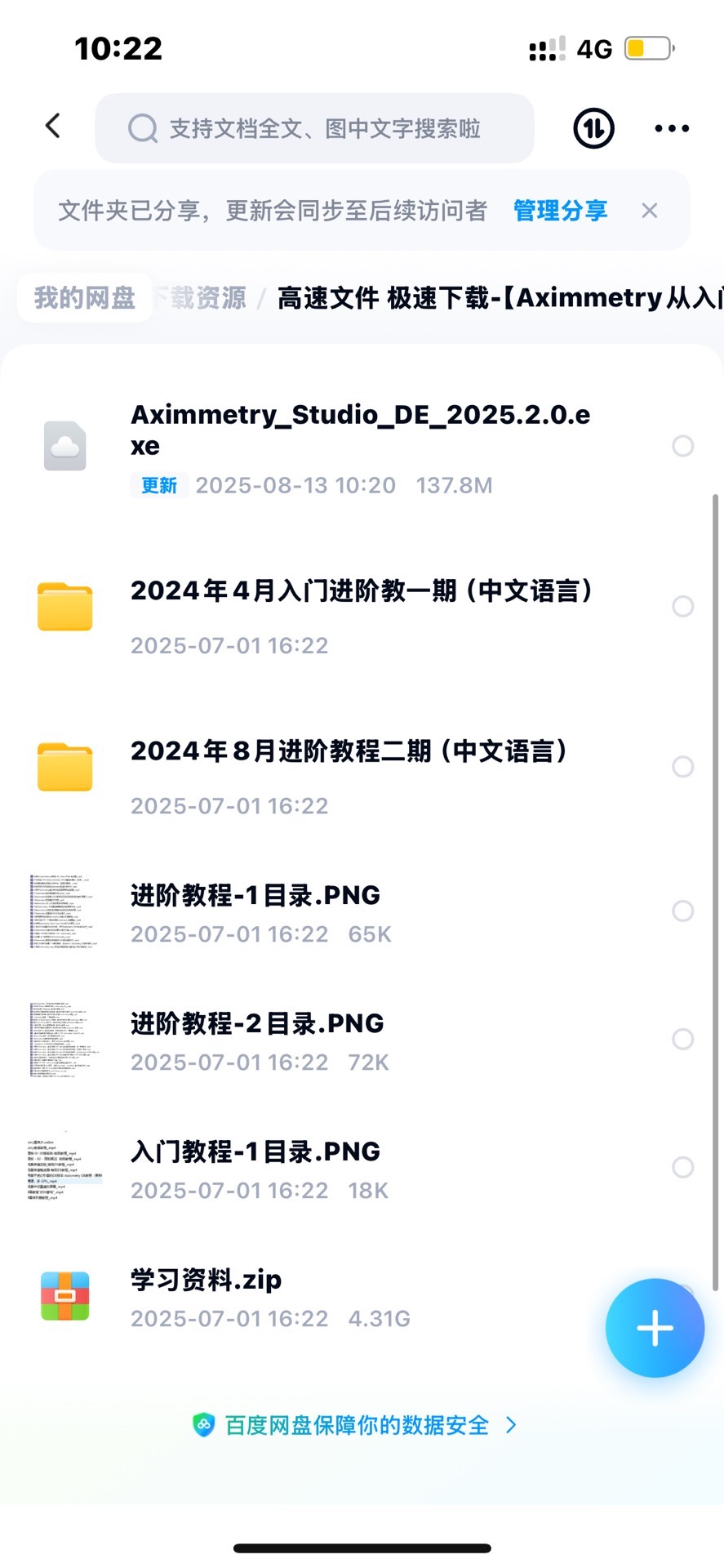
Task: Go back with the top-left arrow
Action: click(x=53, y=127)
